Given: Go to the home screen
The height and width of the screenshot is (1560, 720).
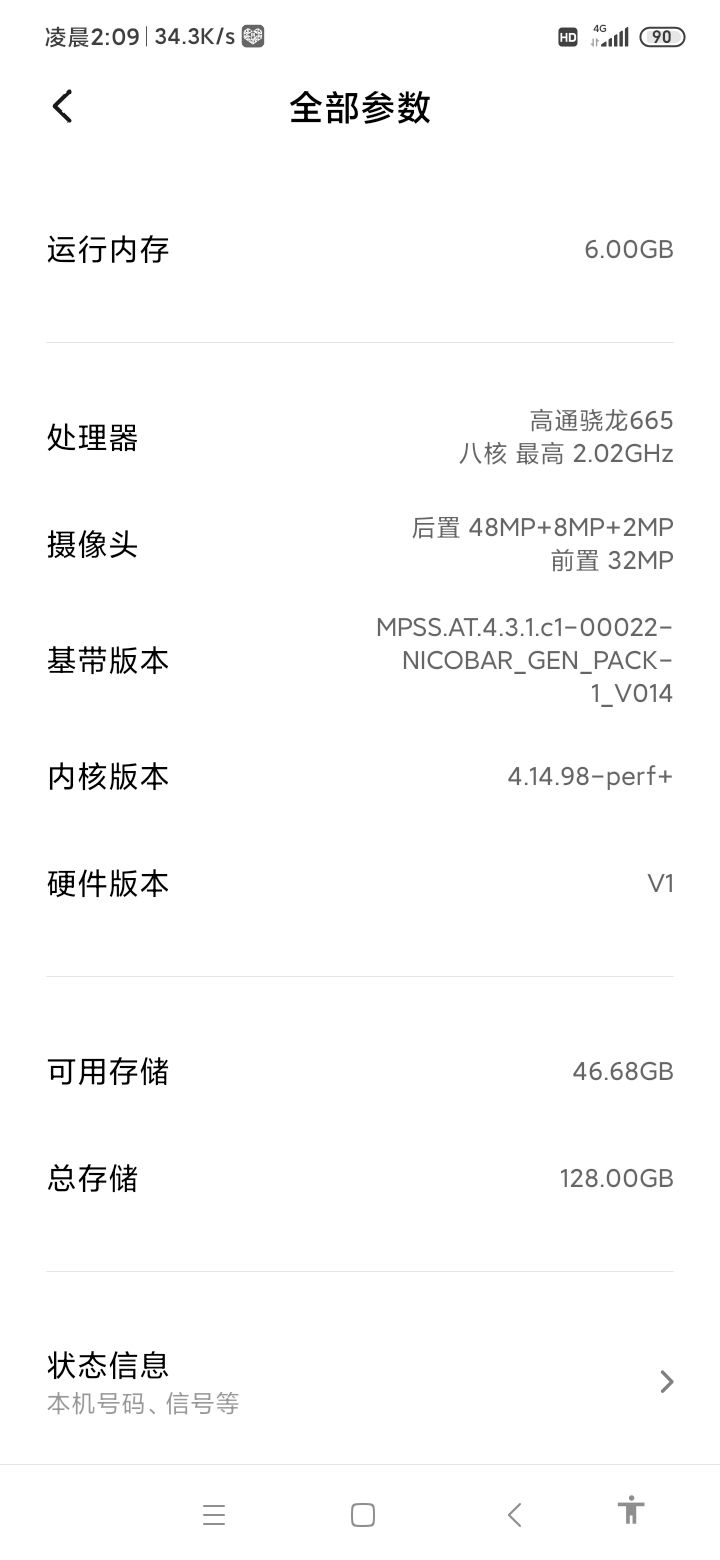Looking at the screenshot, I should [x=363, y=1514].
